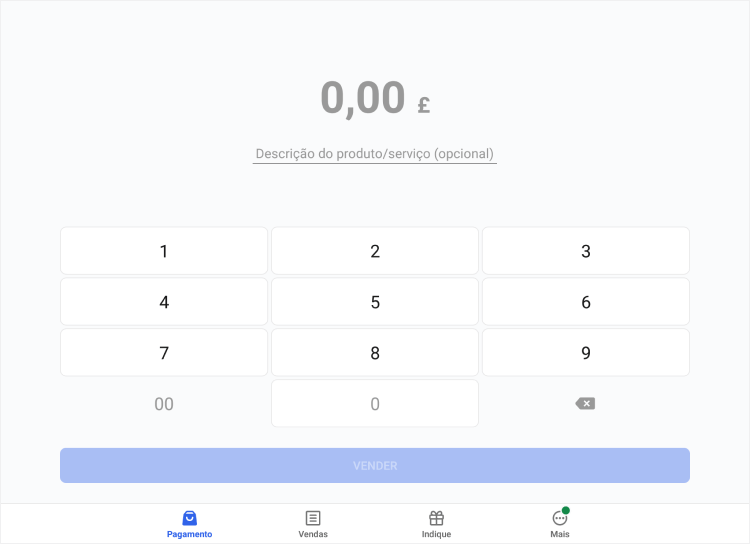The height and width of the screenshot is (544, 750).
Task: Switch to the Pagamento tab
Action: click(x=189, y=524)
